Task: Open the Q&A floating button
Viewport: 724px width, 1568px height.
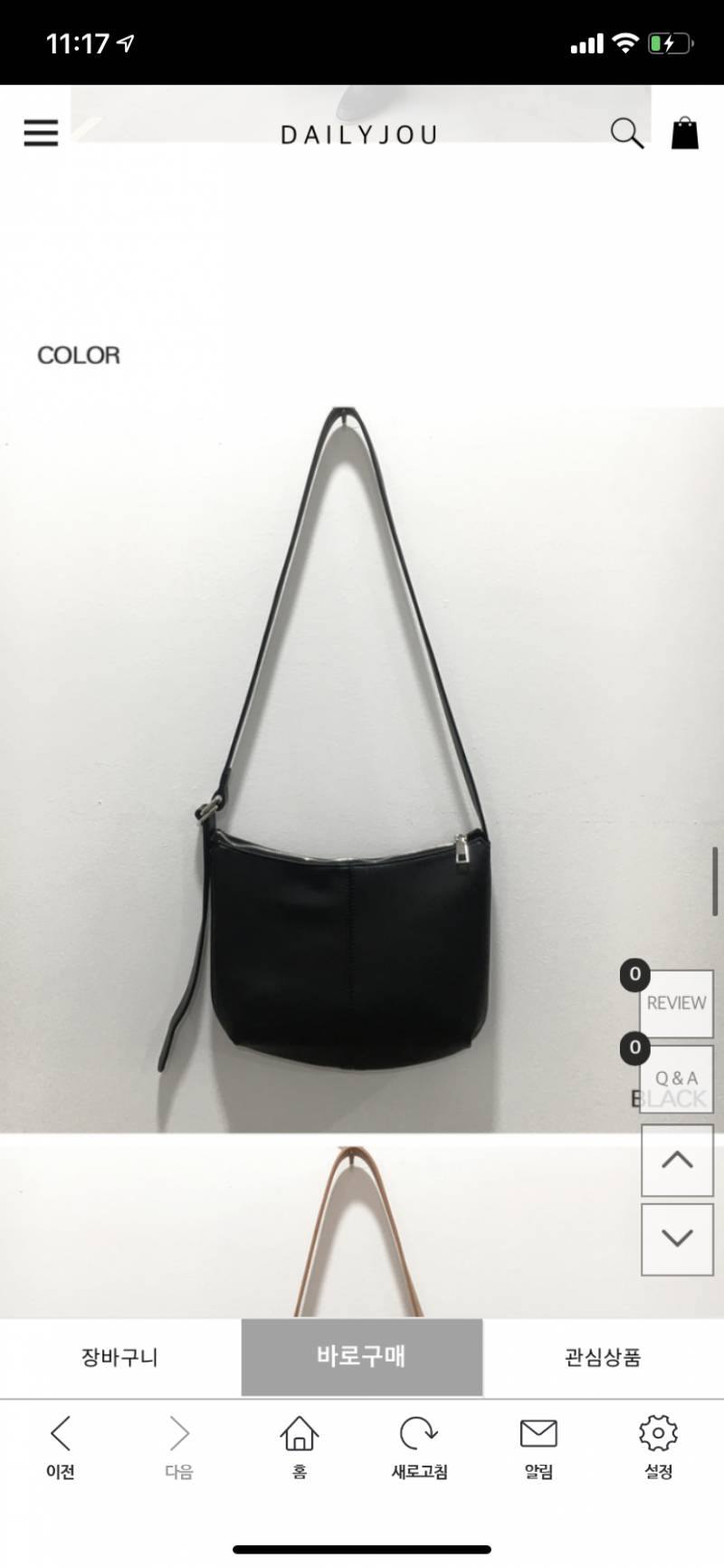Action: (676, 1078)
